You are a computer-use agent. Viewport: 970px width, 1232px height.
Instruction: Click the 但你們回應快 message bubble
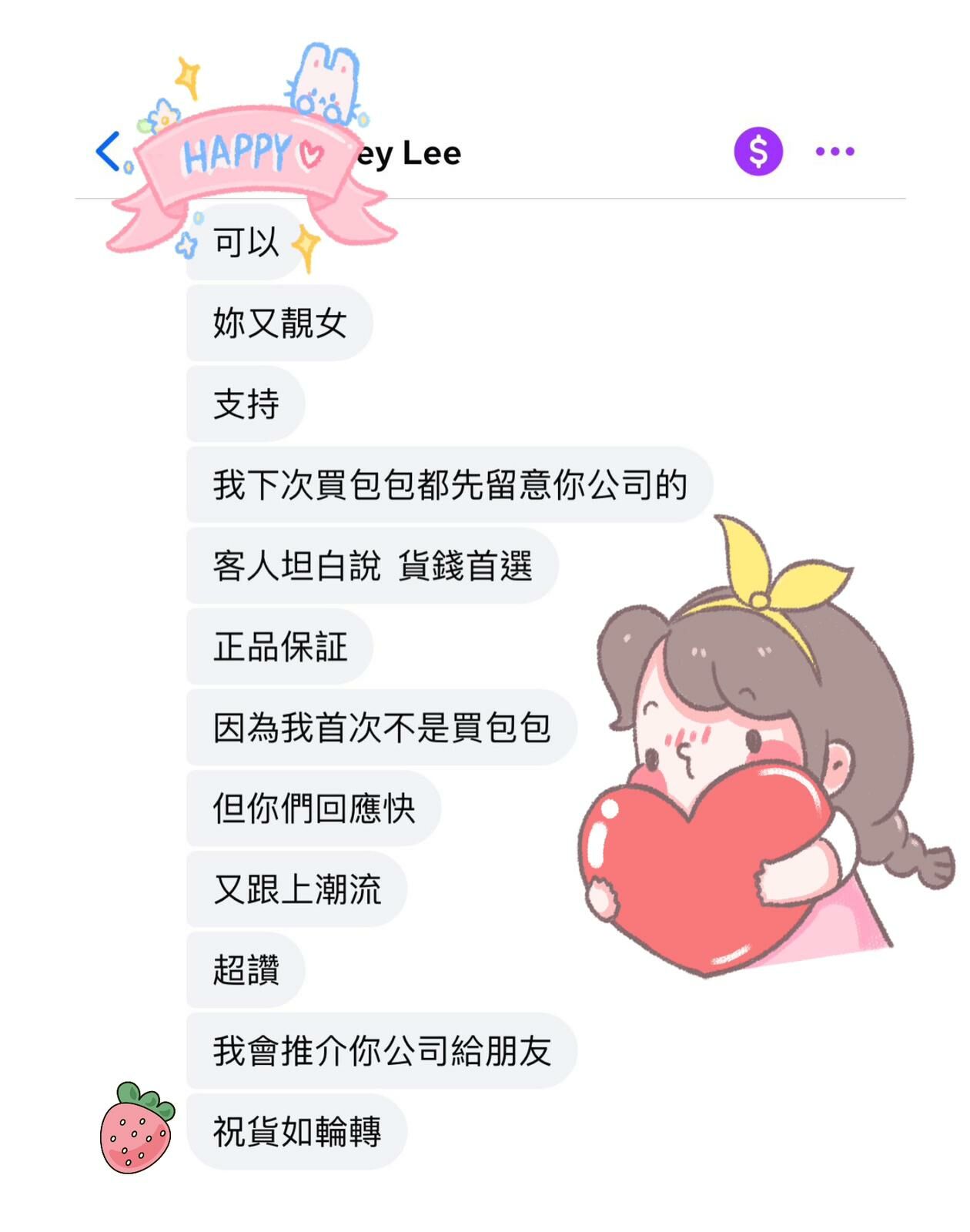click(312, 807)
